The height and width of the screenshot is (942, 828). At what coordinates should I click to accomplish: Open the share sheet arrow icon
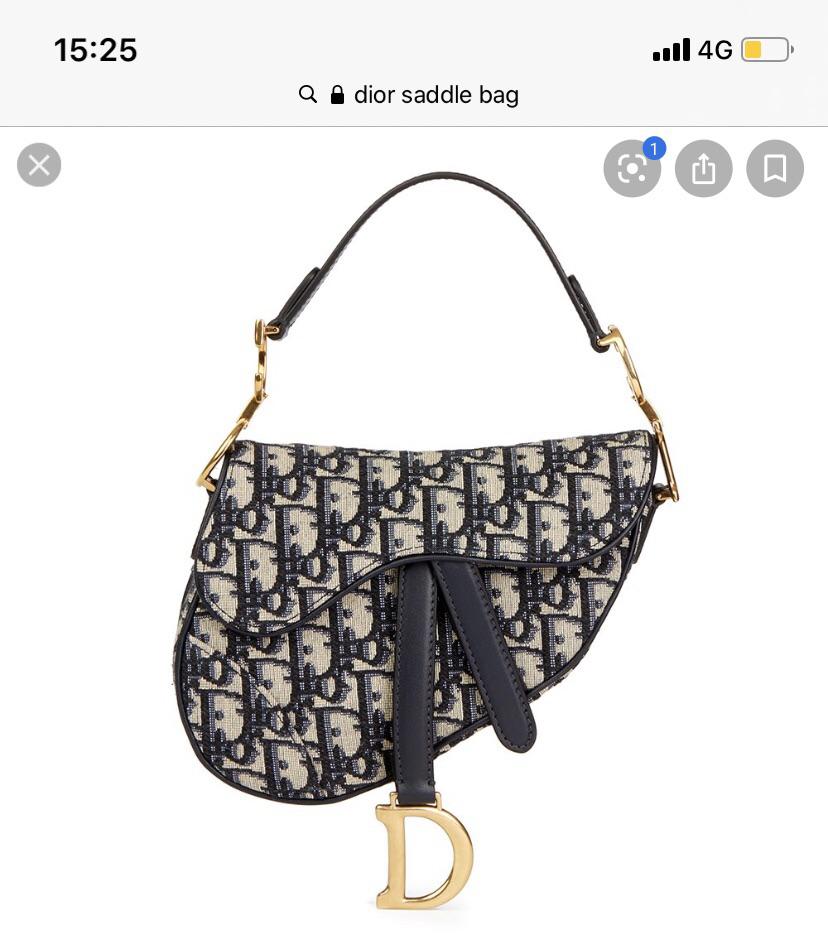(x=704, y=168)
